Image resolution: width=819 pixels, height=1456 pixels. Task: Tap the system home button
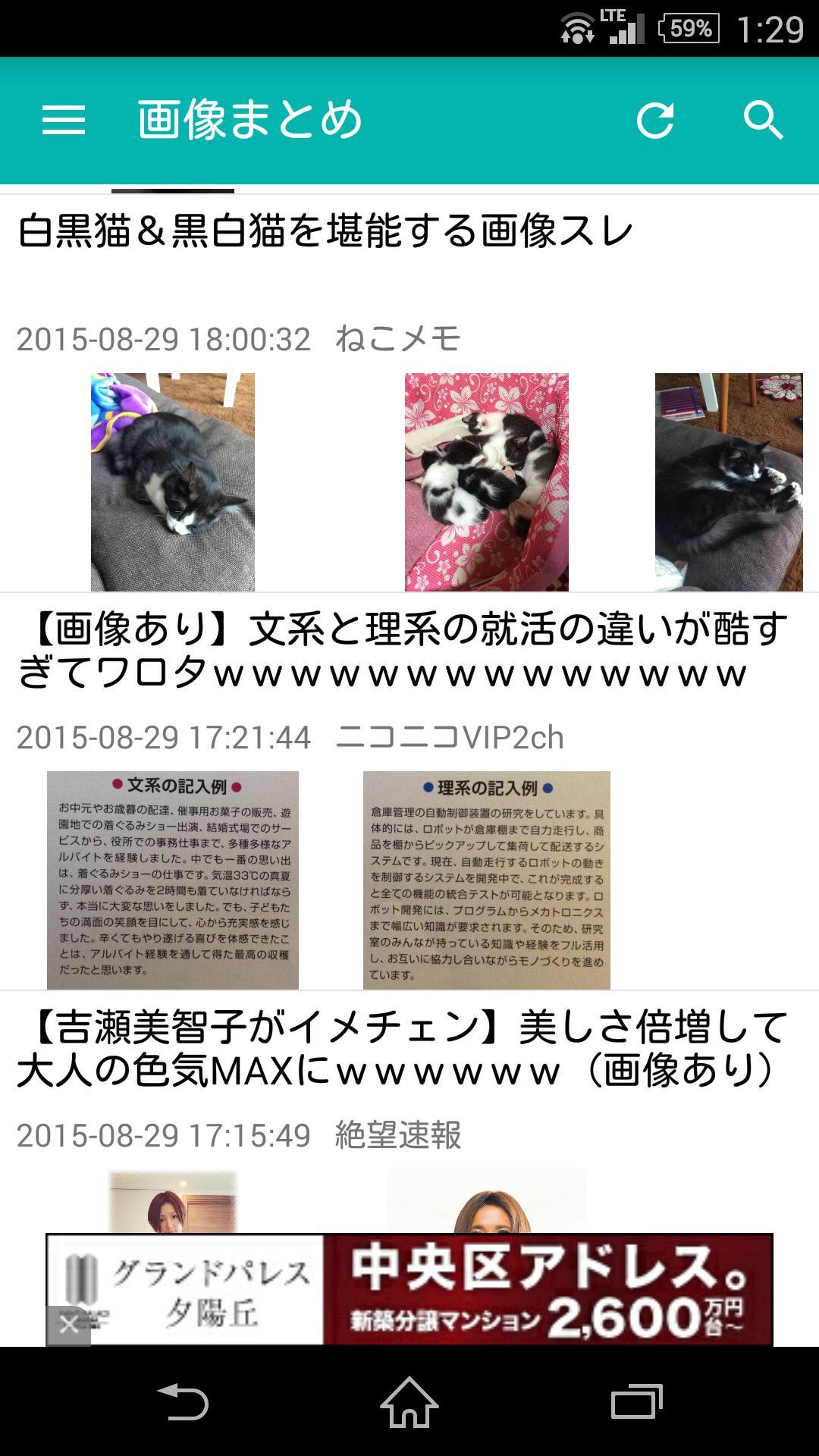click(x=409, y=1401)
